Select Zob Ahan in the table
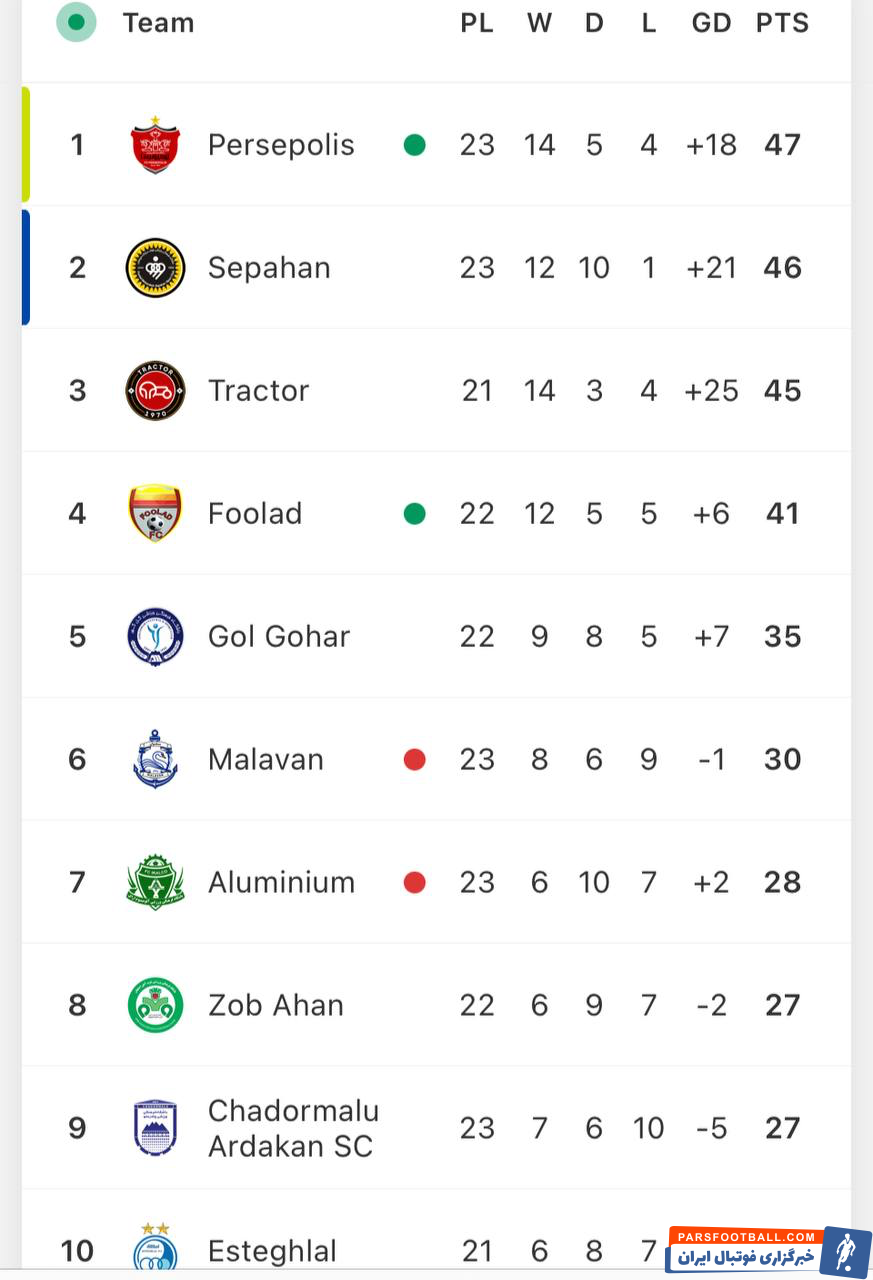This screenshot has width=873, height=1280. point(275,1006)
